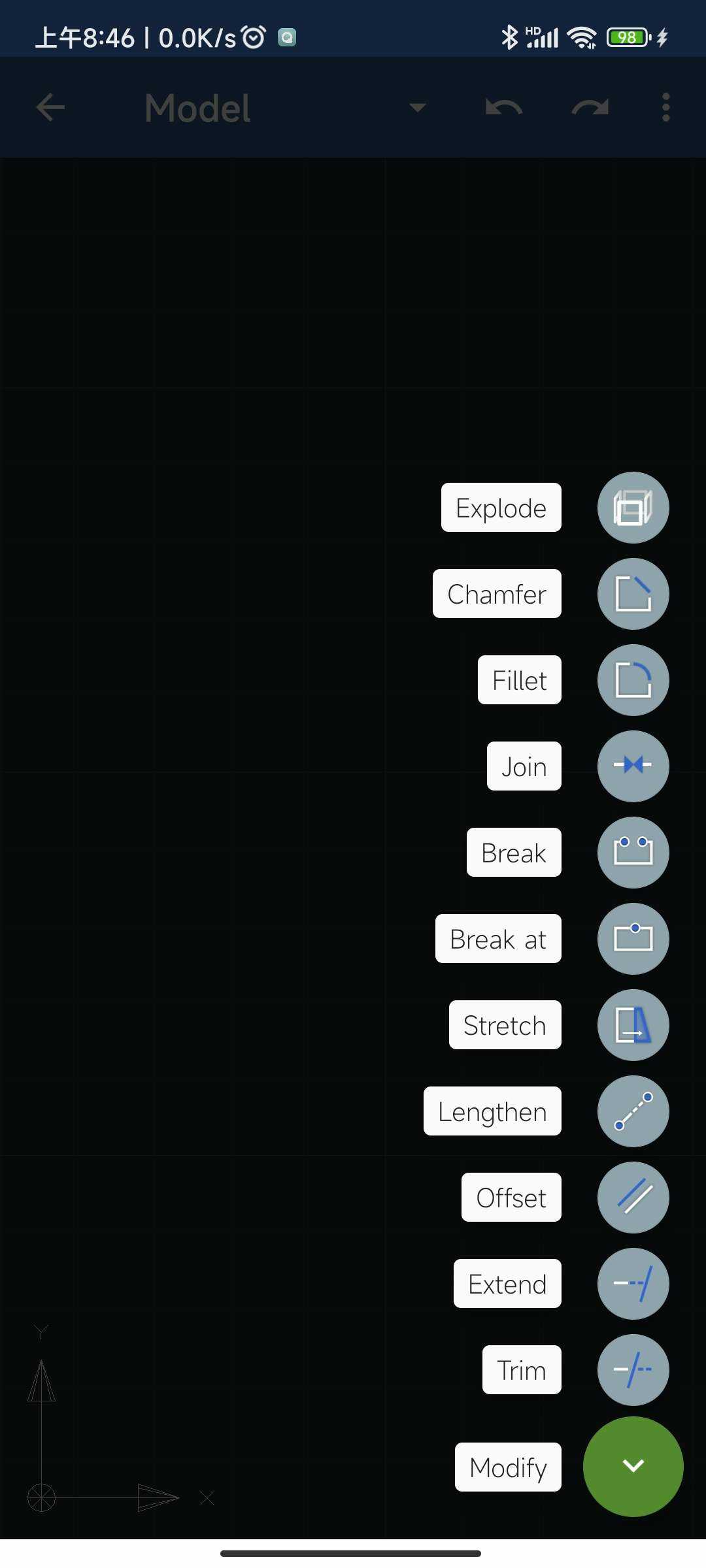706x1568 pixels.
Task: Redo the last action
Action: (x=590, y=107)
